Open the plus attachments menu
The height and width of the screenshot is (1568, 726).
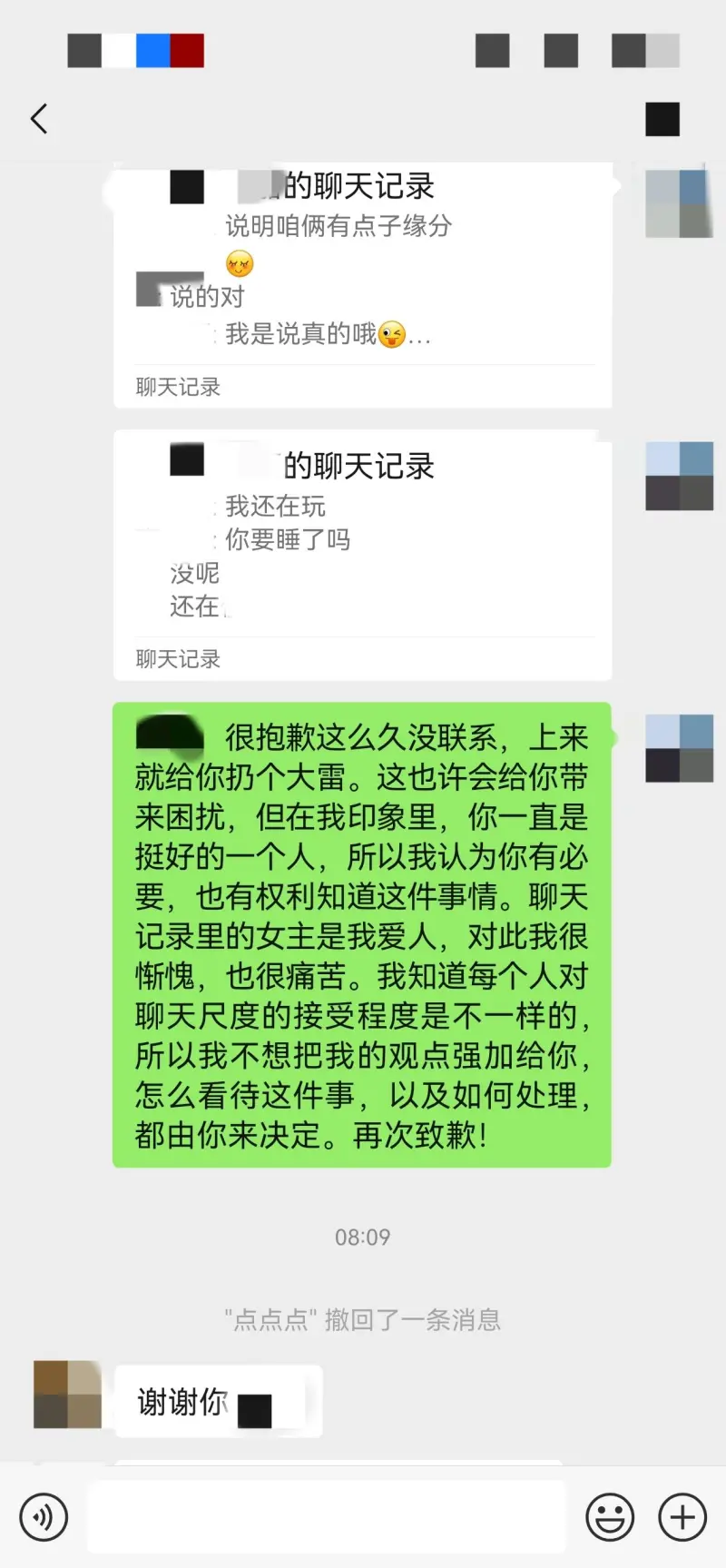coord(682,1516)
